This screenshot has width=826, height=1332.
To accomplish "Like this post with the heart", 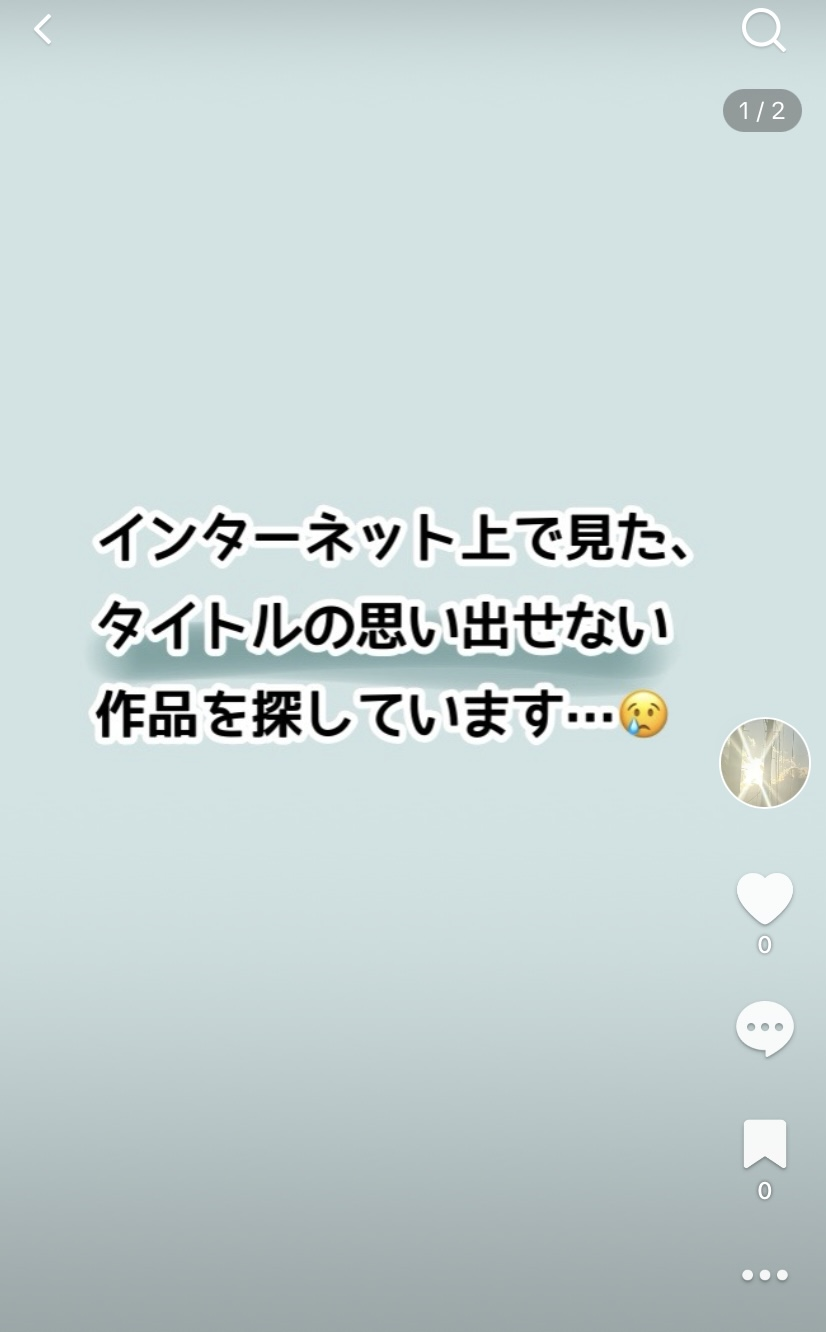I will tap(765, 898).
